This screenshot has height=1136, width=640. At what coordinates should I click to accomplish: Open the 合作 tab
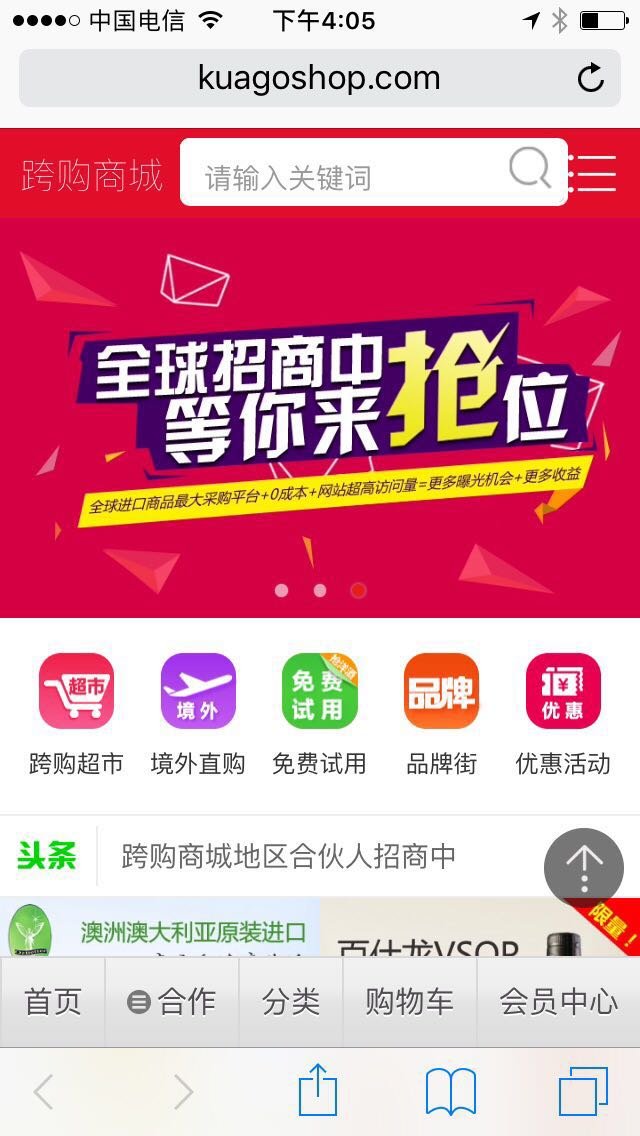[172, 1002]
